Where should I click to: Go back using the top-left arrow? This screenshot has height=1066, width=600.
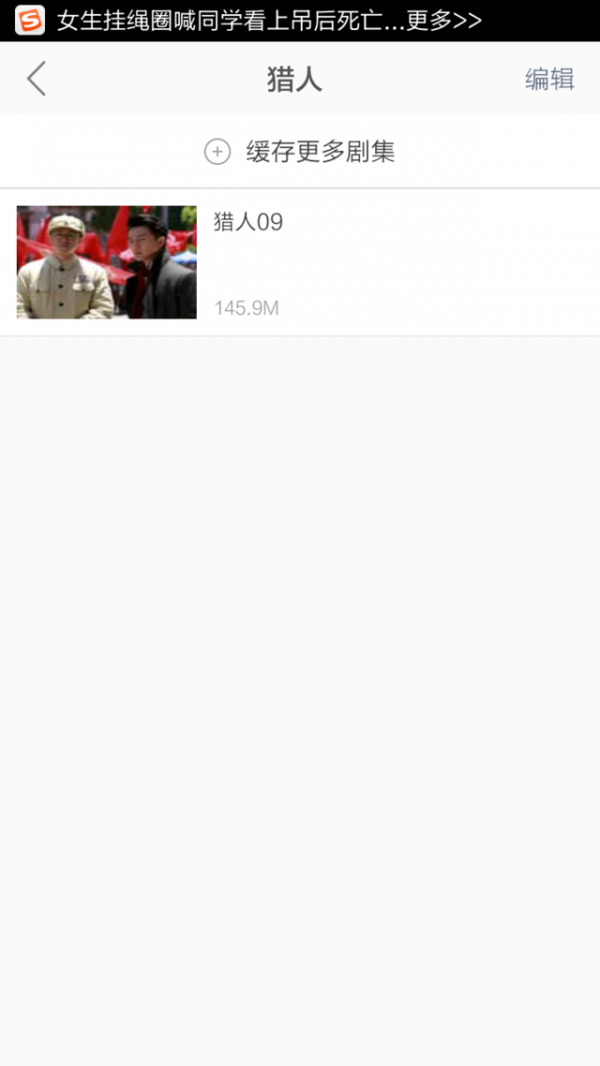click(37, 79)
